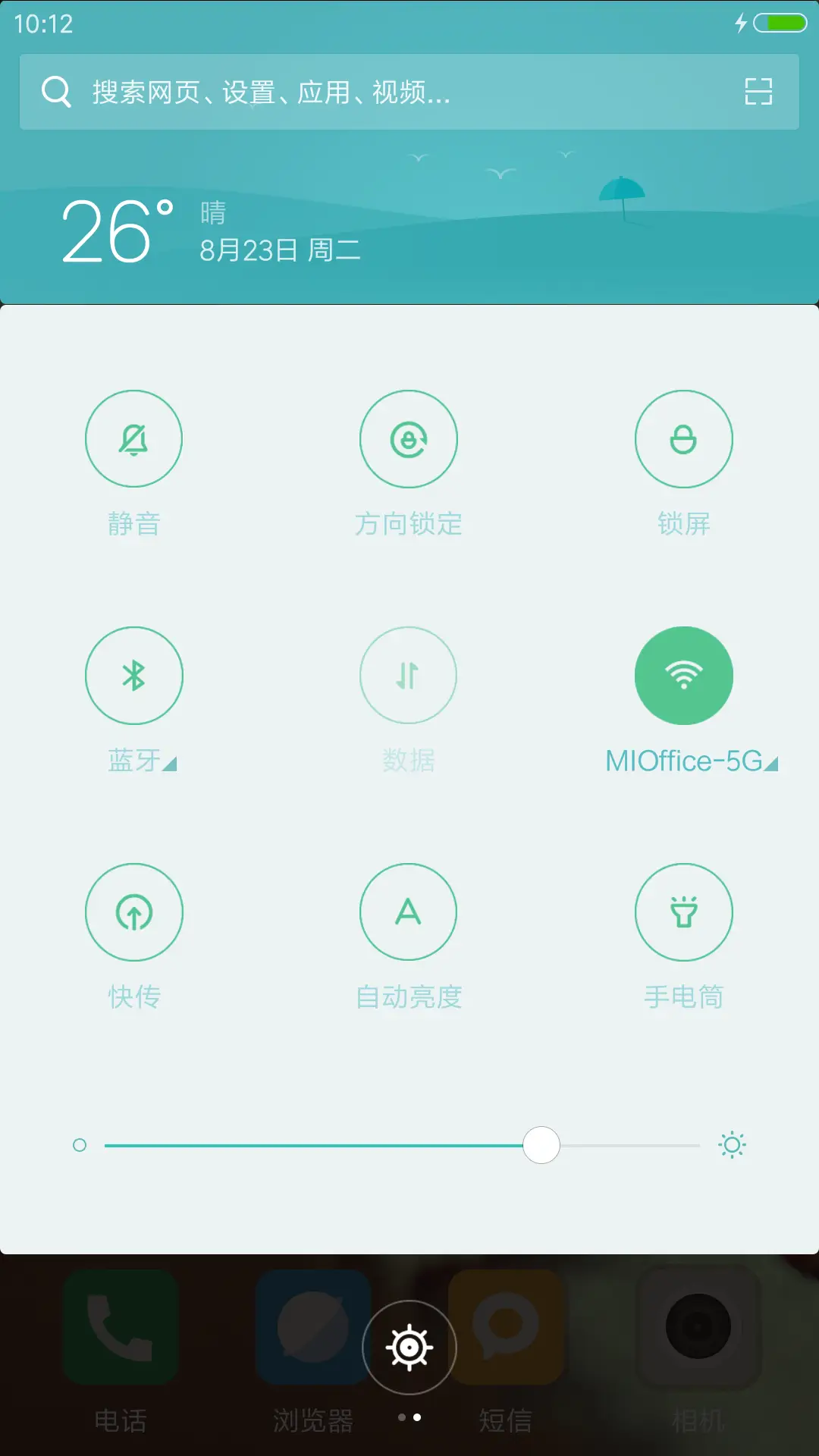Open the flashlight 手电筒 icon
819x1456 pixels.
pyautogui.click(x=684, y=912)
